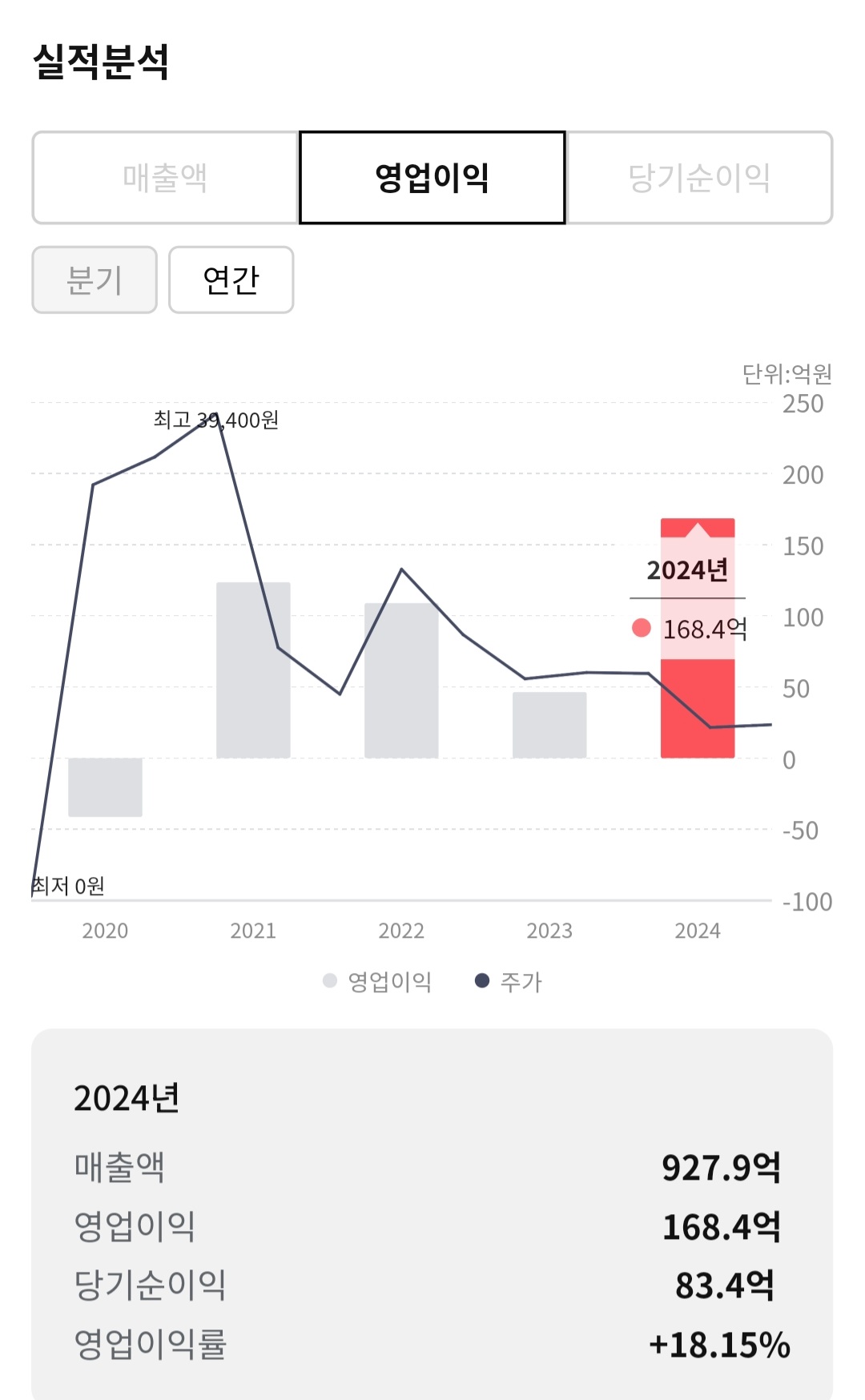Tap the highlighted 2024 red bar
The height and width of the screenshot is (1400, 865).
698,708
